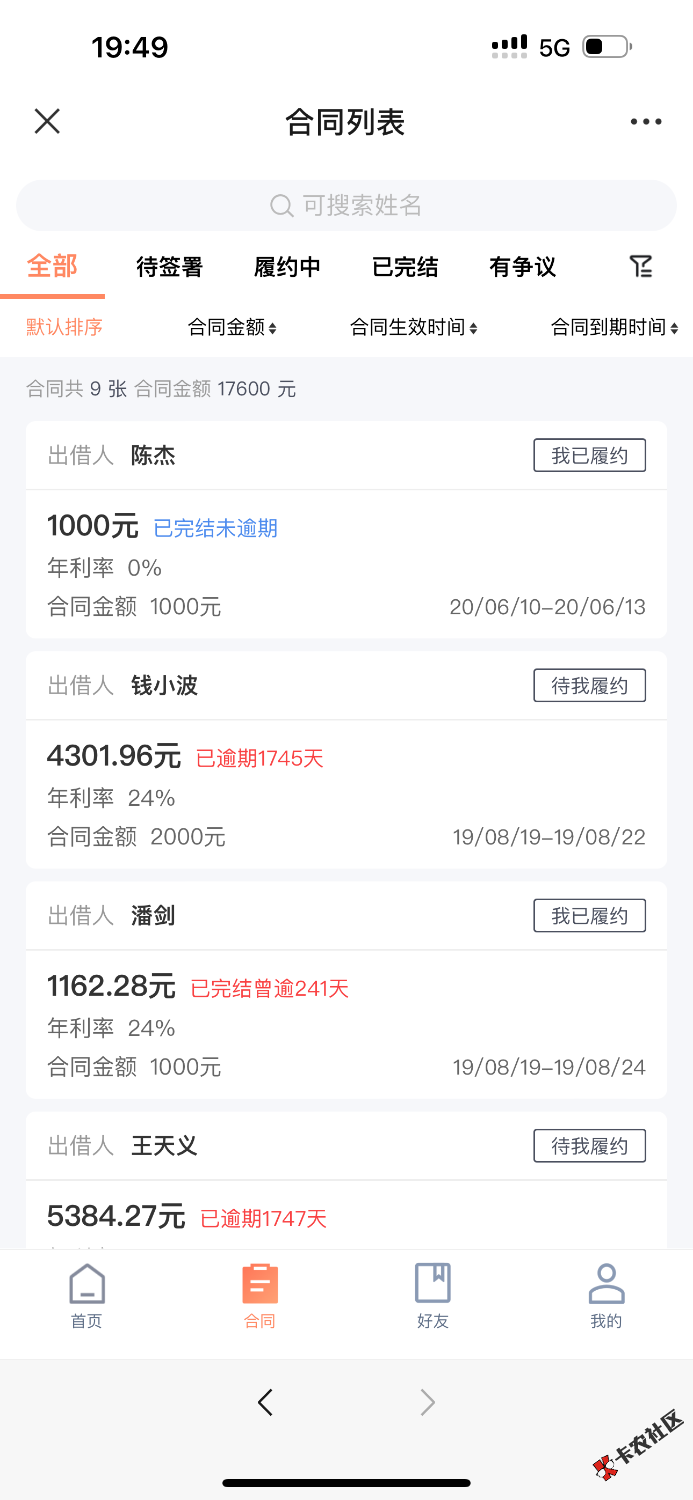
Task: Tap 待我履约 on 钱小波's contract
Action: pyautogui.click(x=589, y=686)
